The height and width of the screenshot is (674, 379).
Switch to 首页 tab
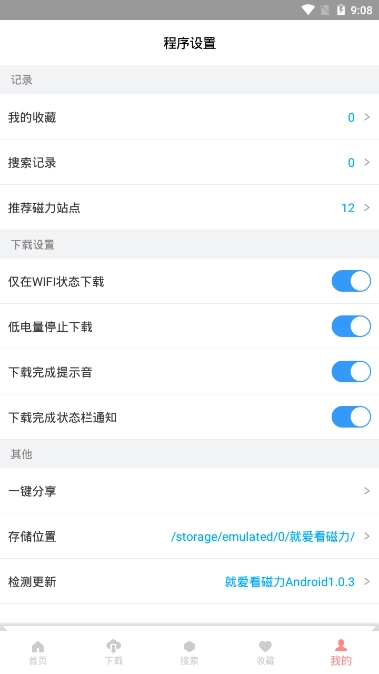point(38,653)
